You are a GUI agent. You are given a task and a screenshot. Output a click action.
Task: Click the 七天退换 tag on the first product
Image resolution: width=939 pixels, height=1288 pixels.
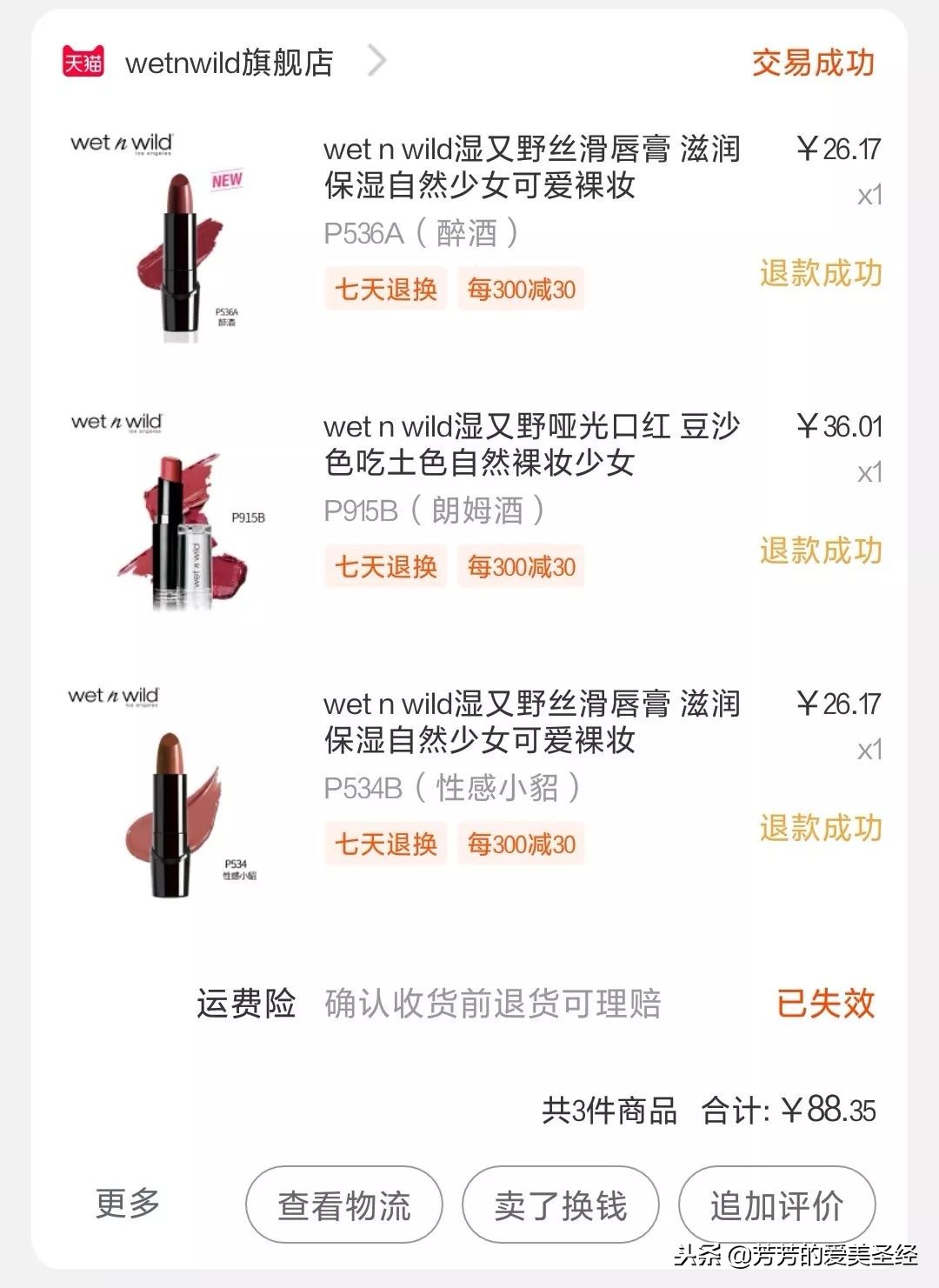click(x=385, y=290)
